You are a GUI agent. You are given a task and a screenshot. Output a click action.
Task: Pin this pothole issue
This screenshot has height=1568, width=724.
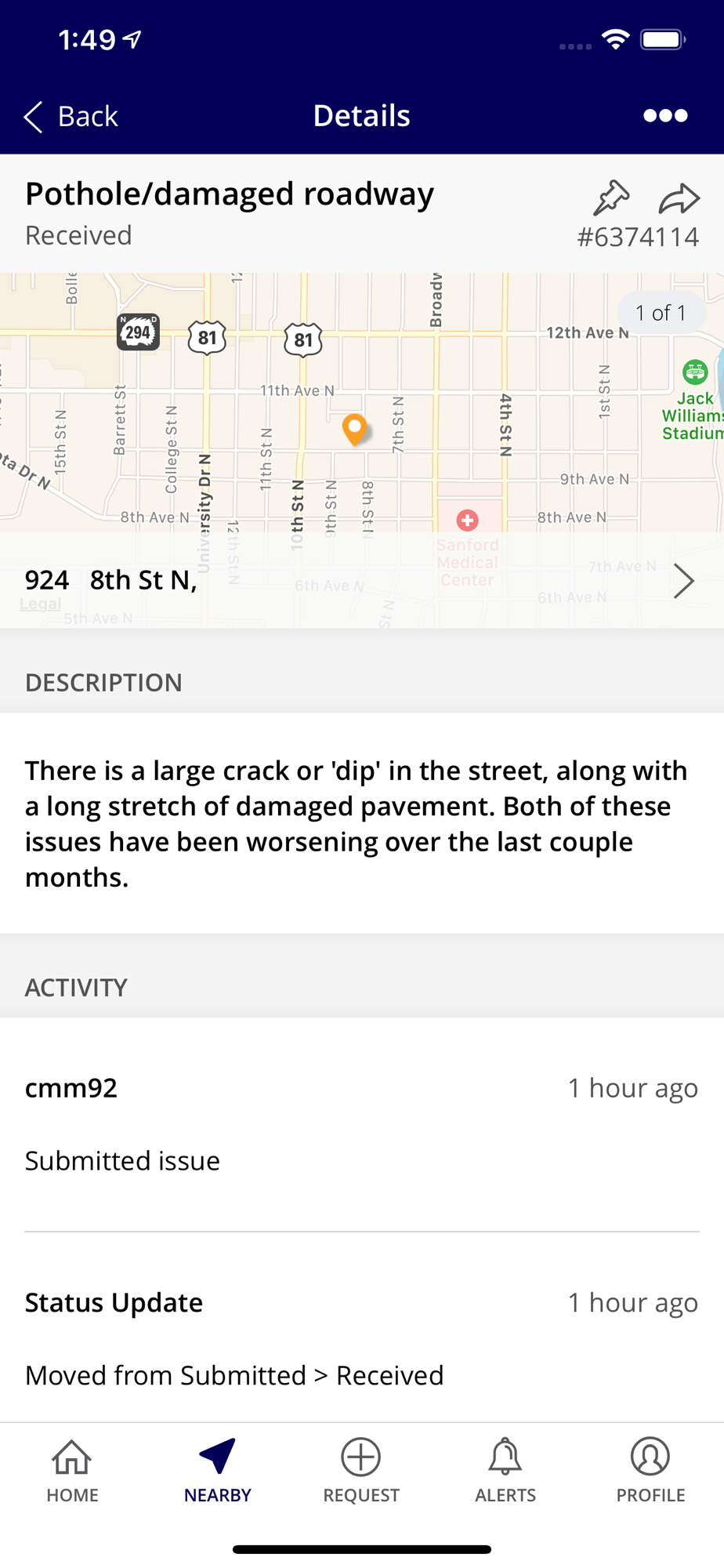click(611, 198)
